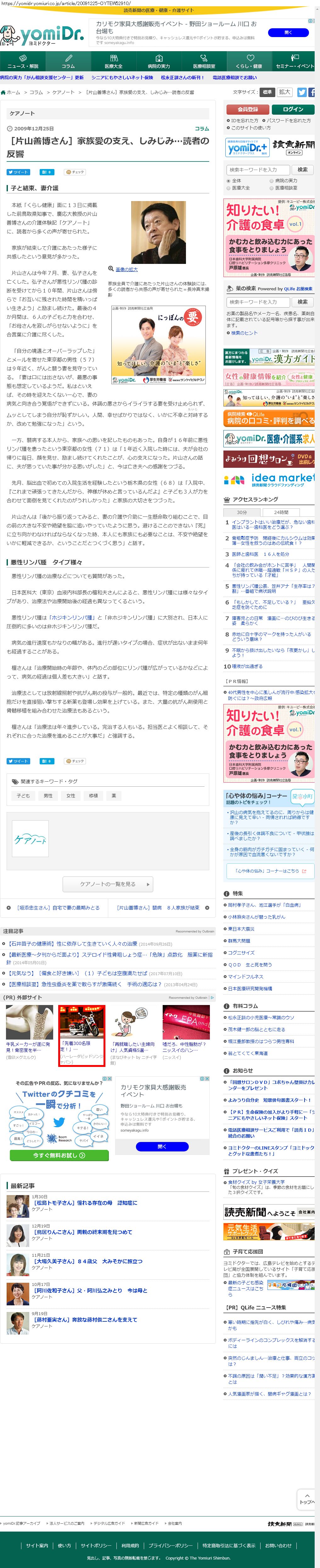
Task: Open the ニュース・解説 navigation tab
Action: click(x=23, y=62)
